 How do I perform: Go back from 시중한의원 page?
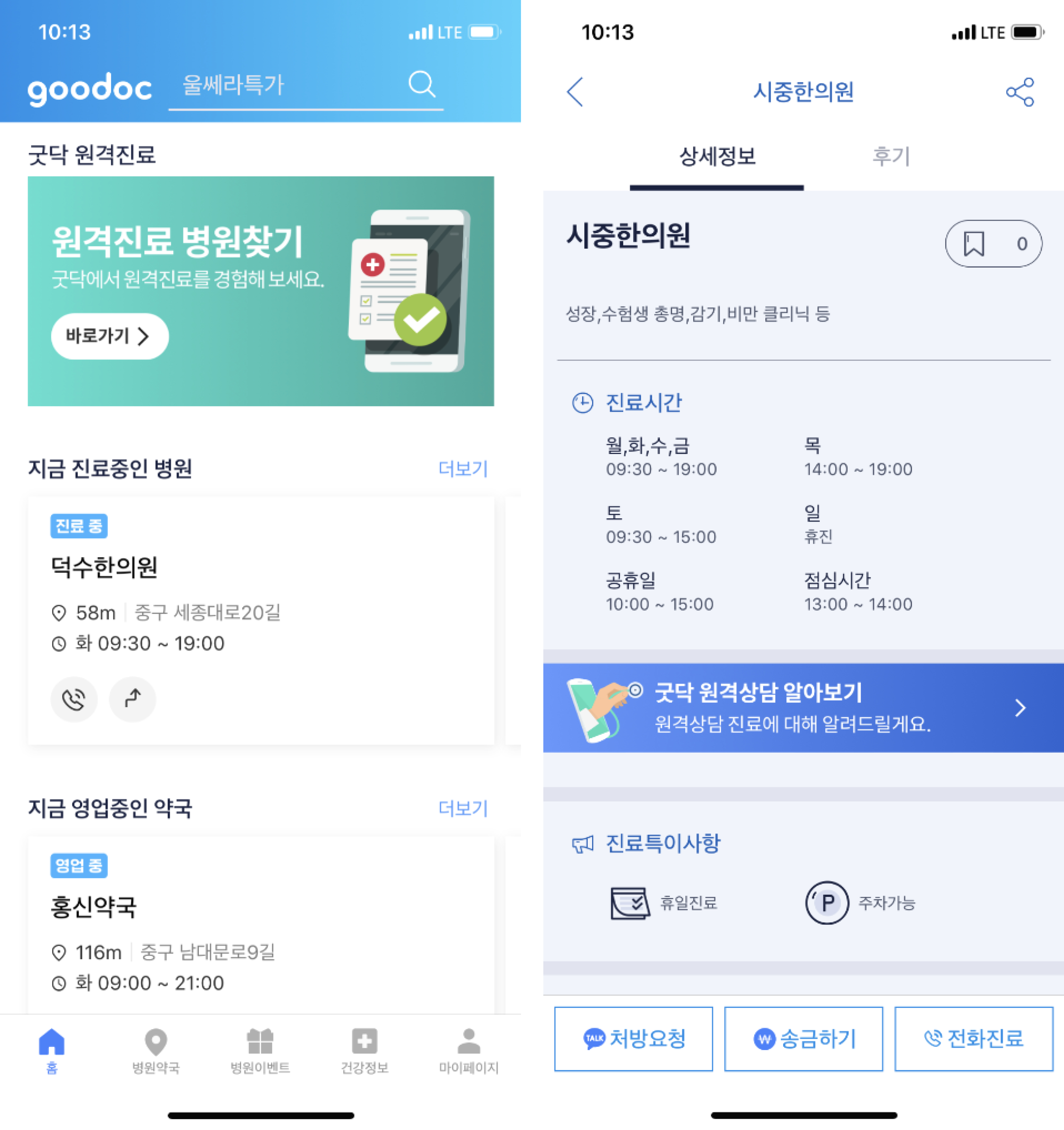[x=575, y=92]
